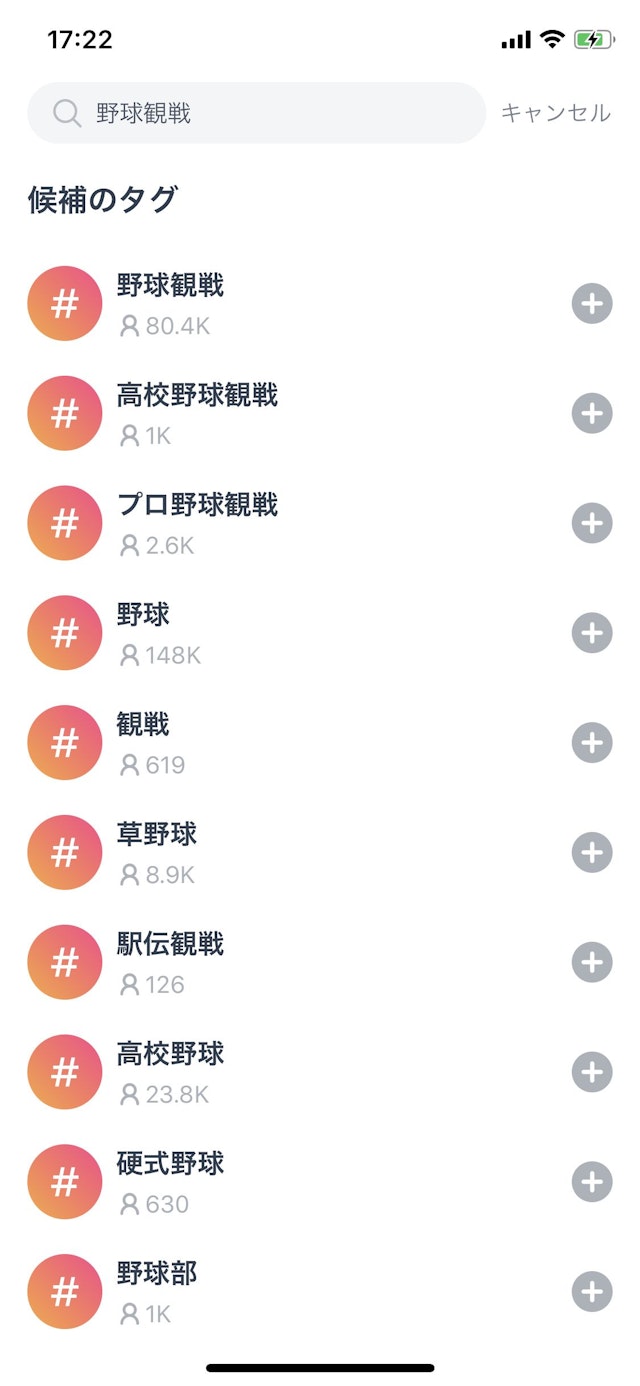
Task: Add the 硬式野球 tag with its plus icon
Action: pos(592,1183)
